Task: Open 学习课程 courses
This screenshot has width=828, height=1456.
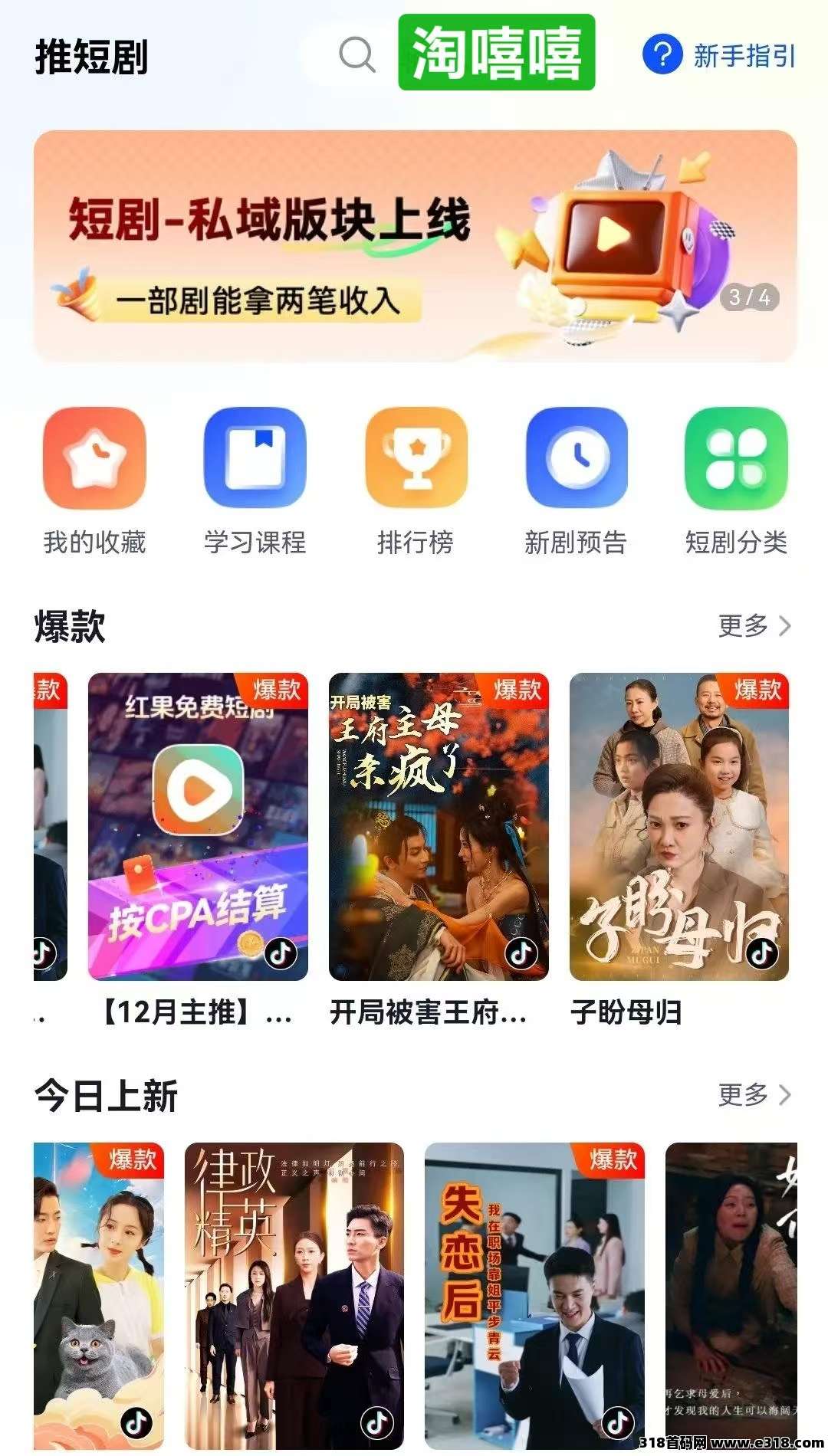Action: click(x=255, y=479)
